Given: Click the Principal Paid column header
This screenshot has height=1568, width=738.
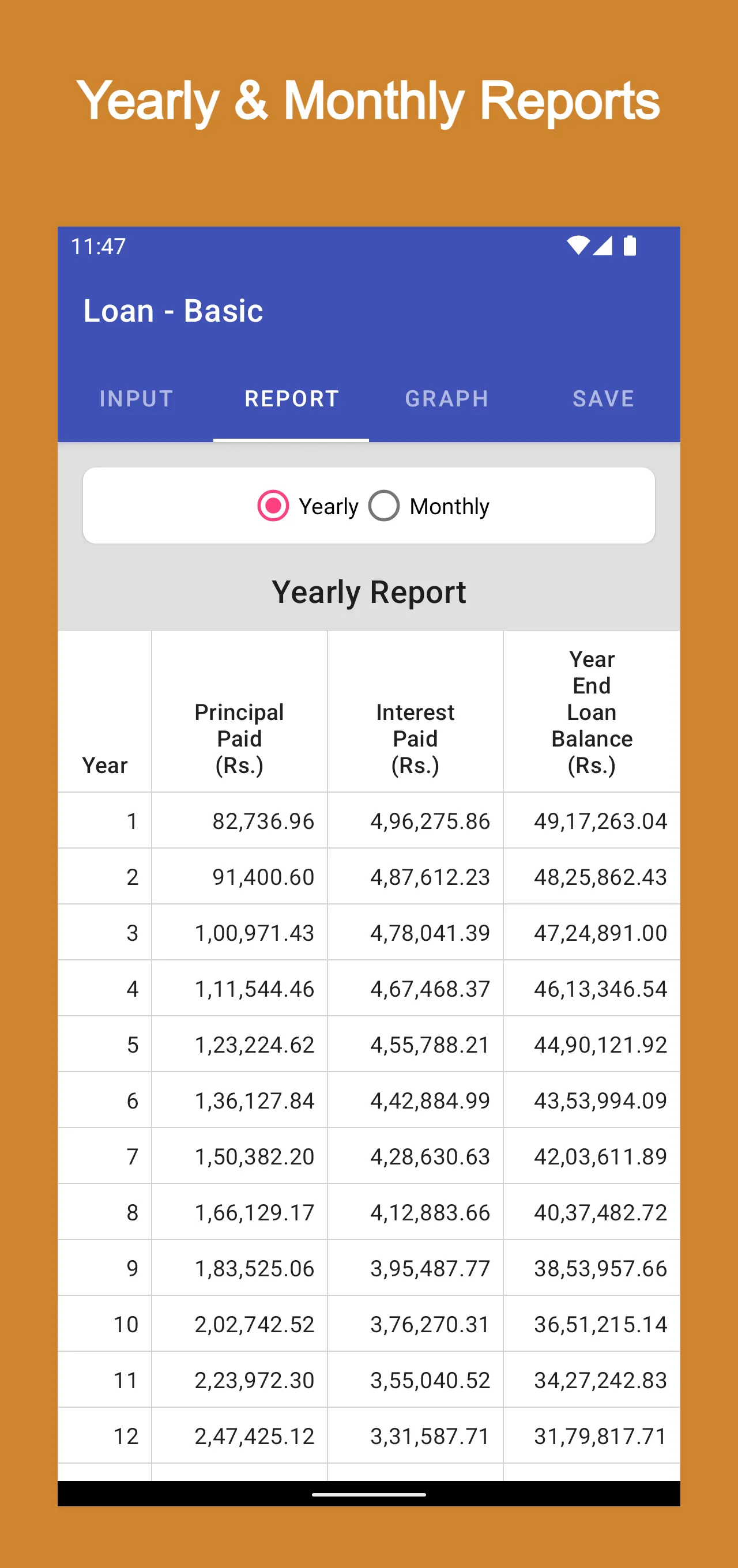Looking at the screenshot, I should coord(239,738).
